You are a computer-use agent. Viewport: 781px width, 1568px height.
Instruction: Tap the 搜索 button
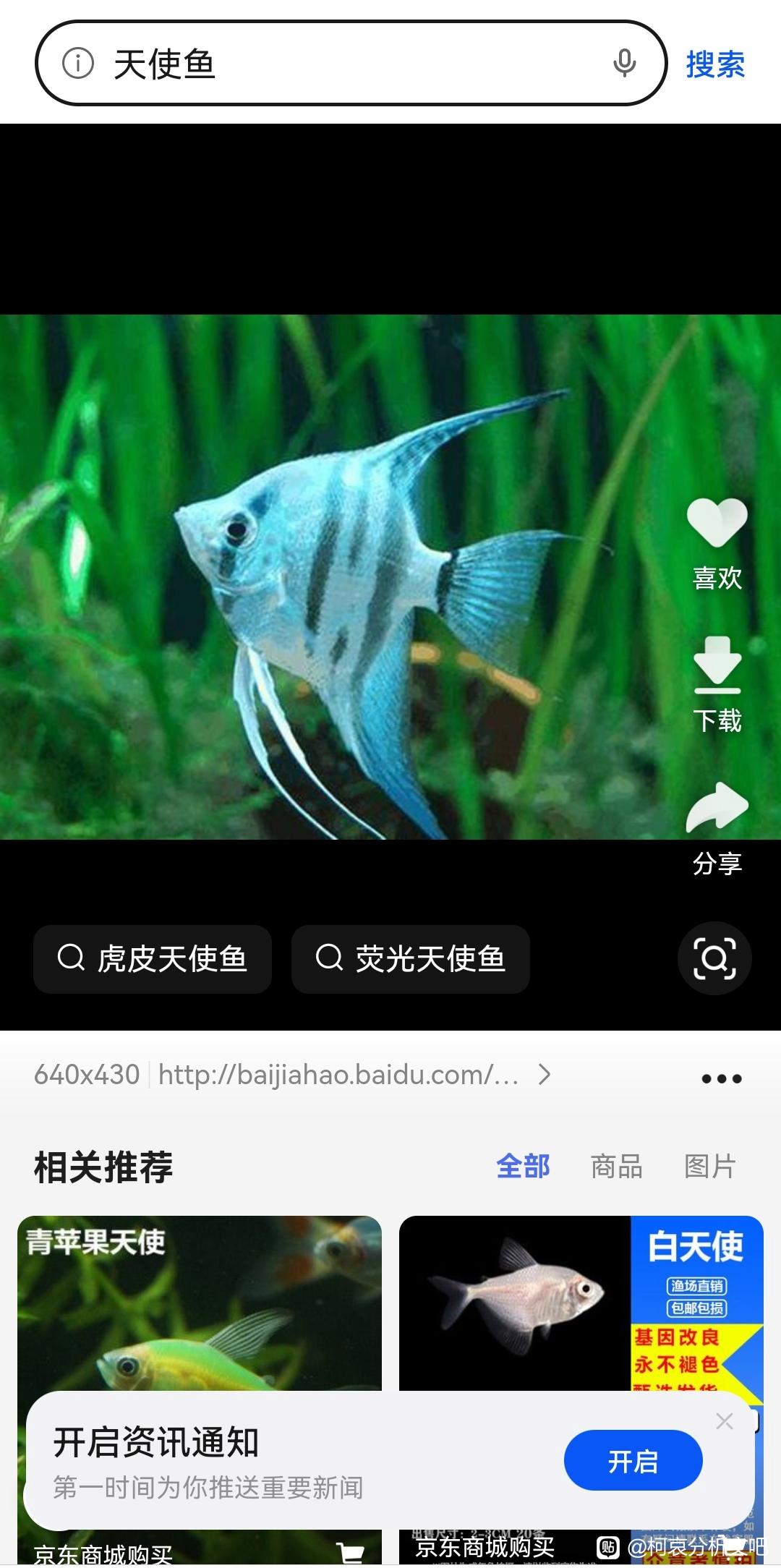coord(714,64)
